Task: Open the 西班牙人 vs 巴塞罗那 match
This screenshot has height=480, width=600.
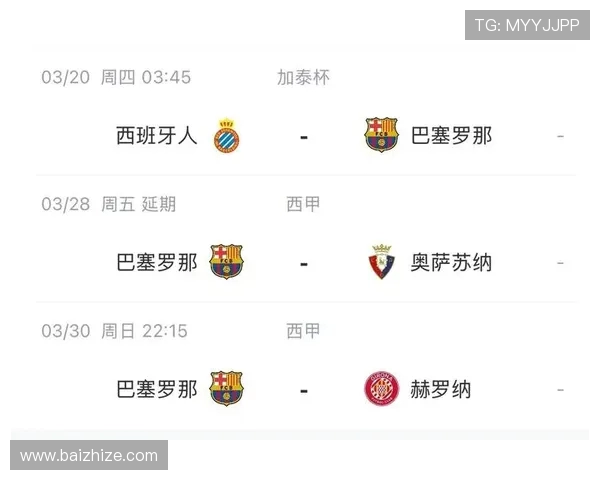Action: 303,136
